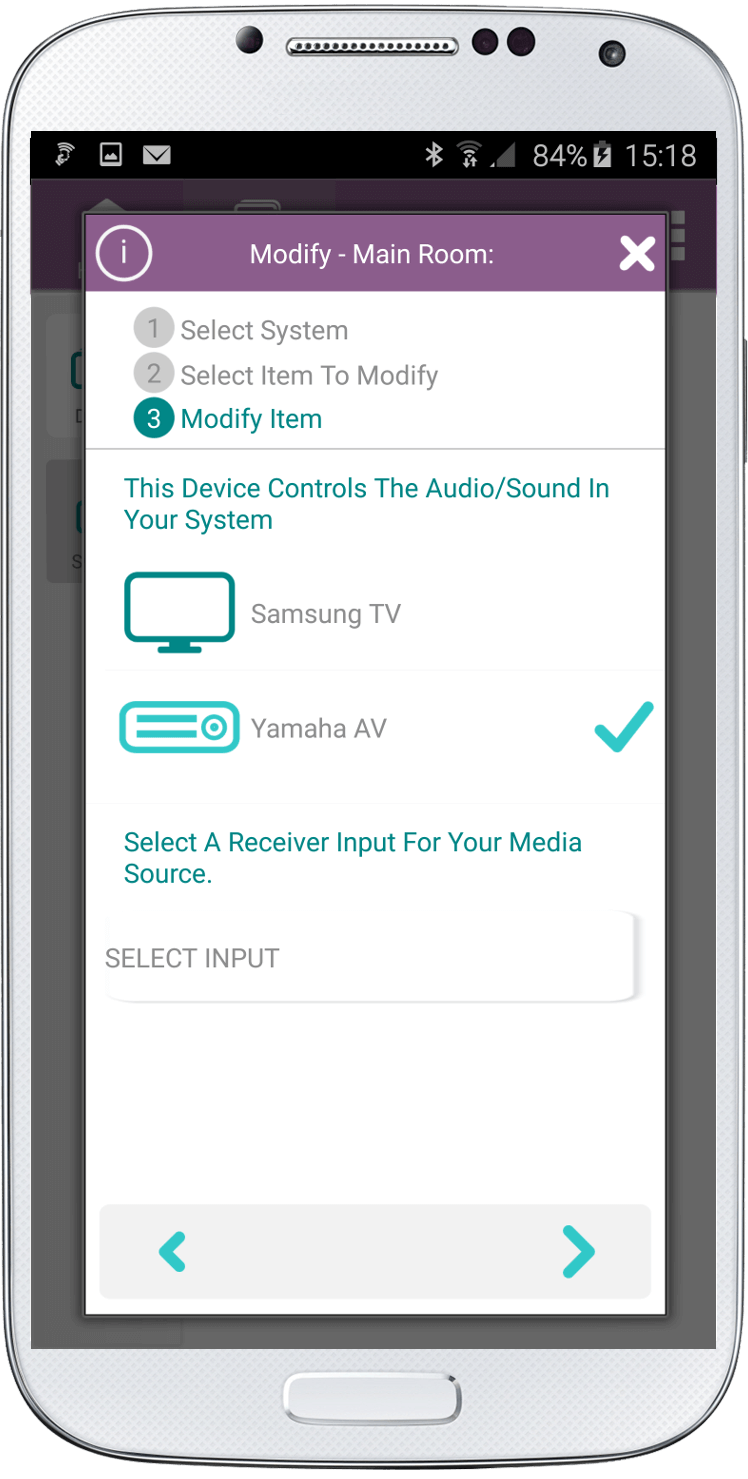Open the Select Input dropdown
The width and height of the screenshot is (748, 1479).
click(370, 957)
